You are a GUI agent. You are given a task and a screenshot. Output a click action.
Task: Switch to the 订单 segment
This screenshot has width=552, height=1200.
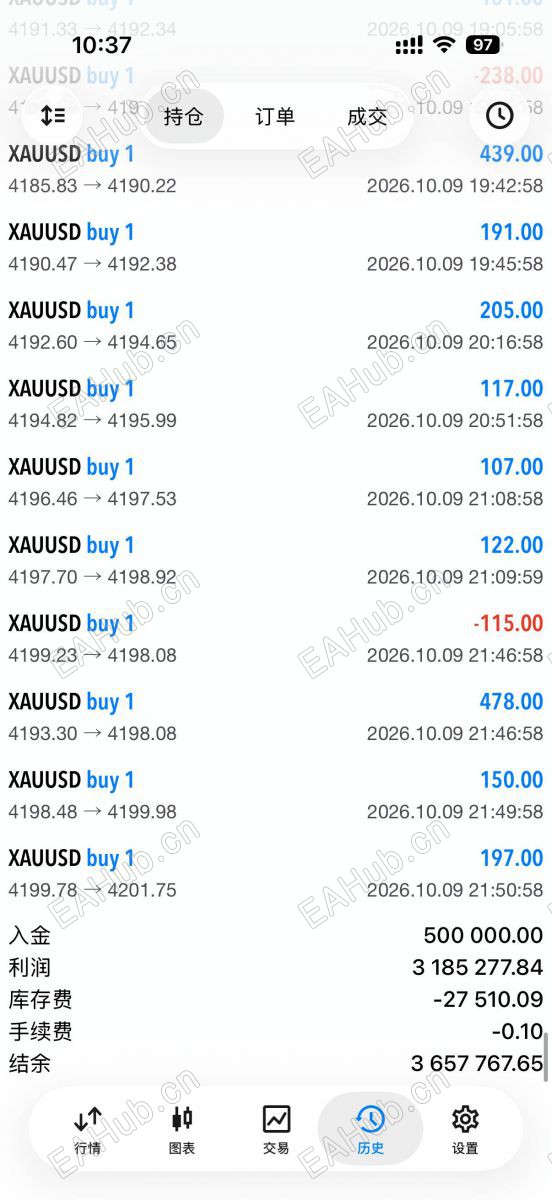(x=275, y=116)
